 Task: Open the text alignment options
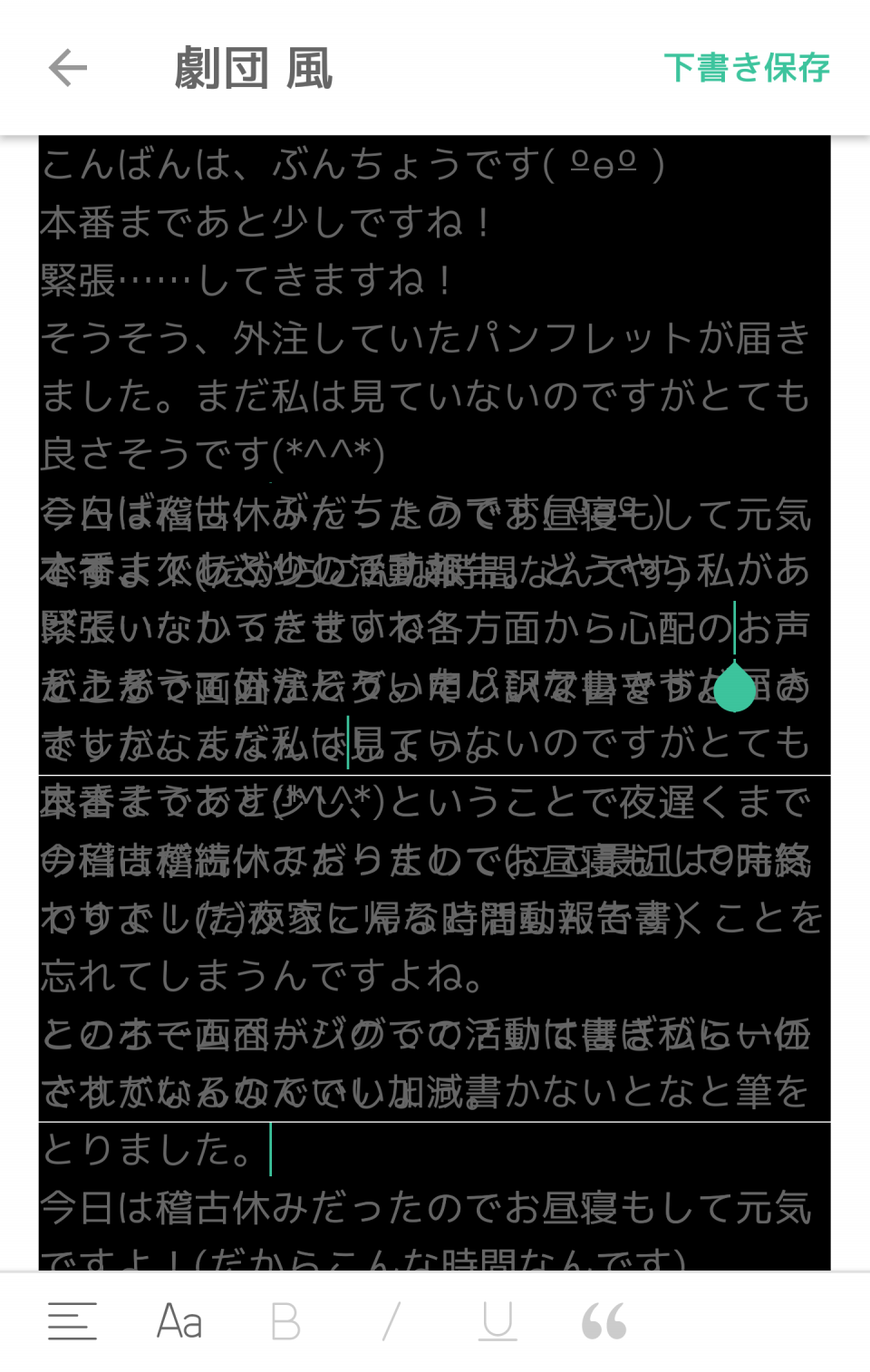pyautogui.click(x=72, y=1321)
